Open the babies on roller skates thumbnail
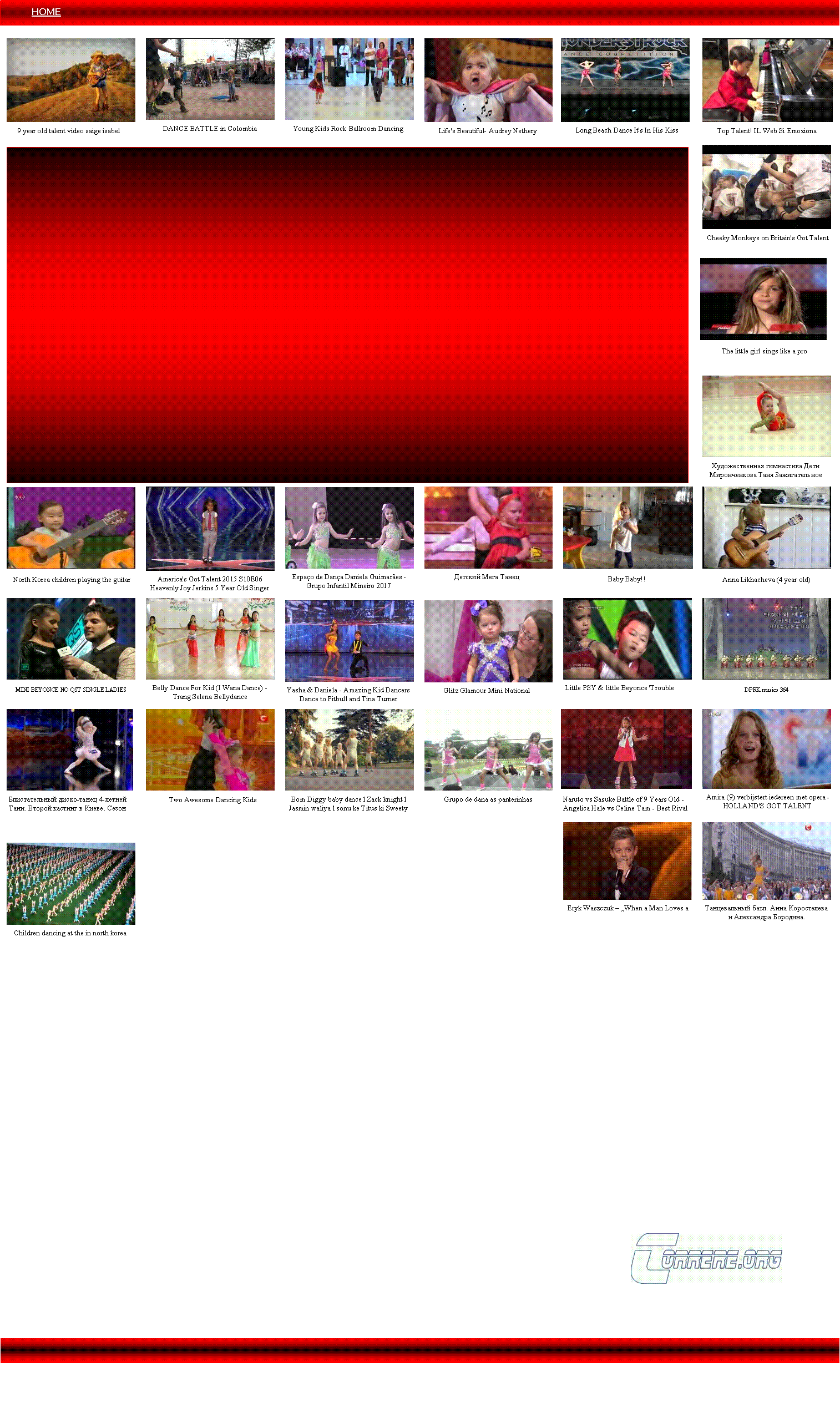Image resolution: width=840 pixels, height=1413 pixels. click(x=349, y=749)
